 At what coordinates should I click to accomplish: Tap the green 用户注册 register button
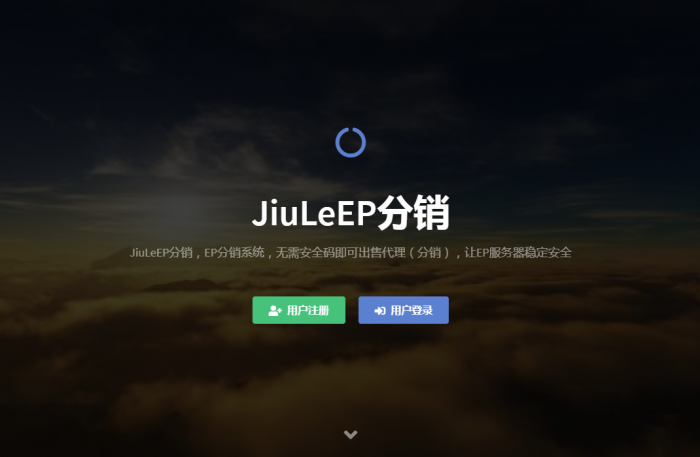coord(298,310)
